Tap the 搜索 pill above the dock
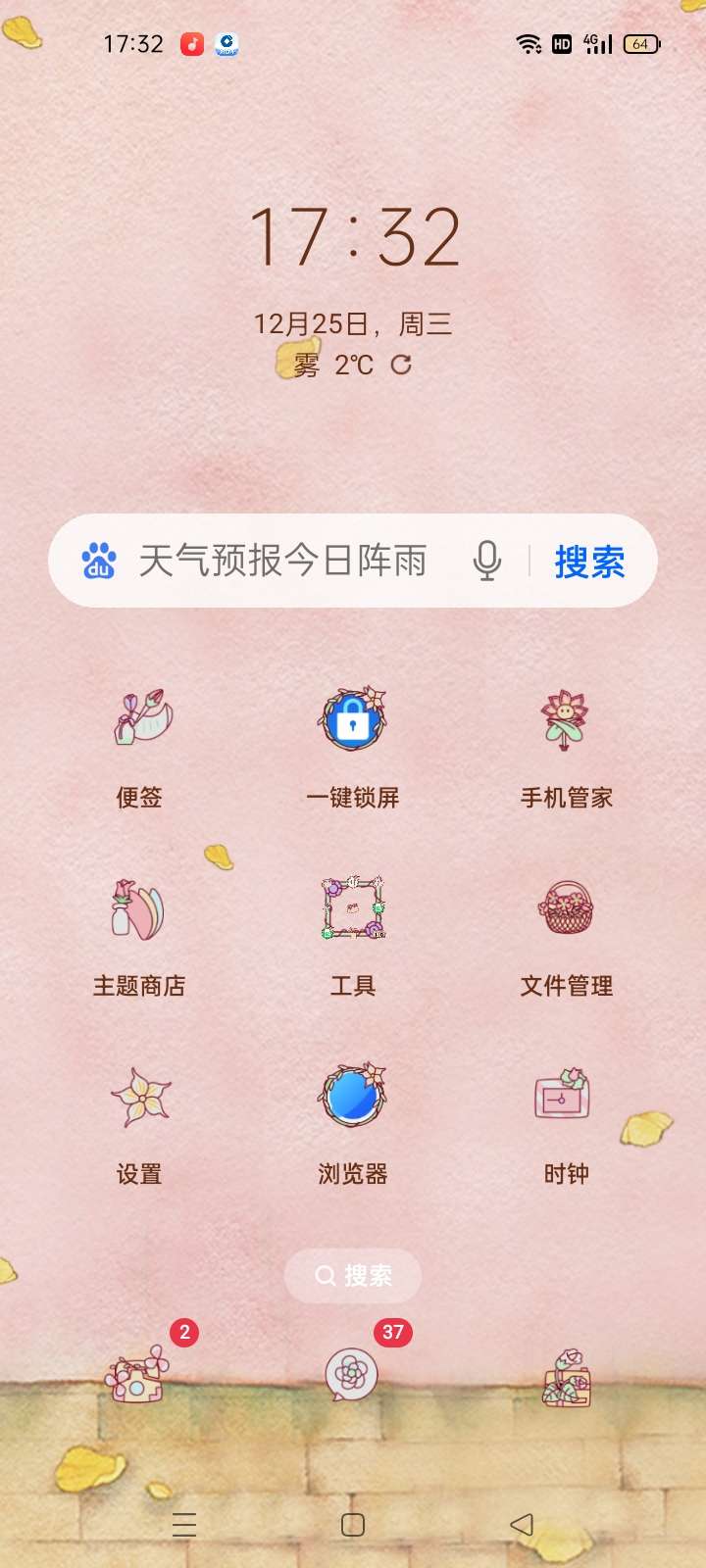 tap(353, 1275)
